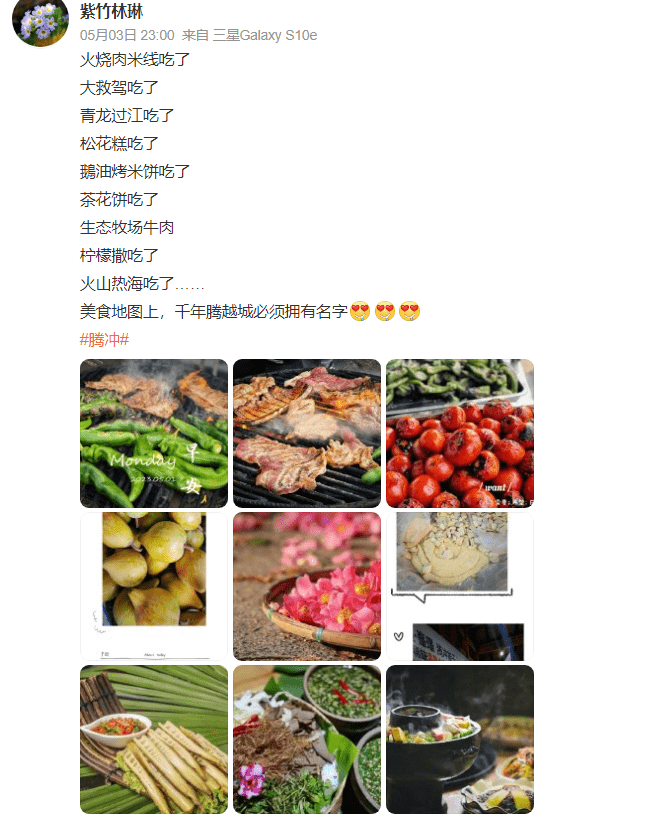645x824 pixels.
Task: Open the #腾冲# hashtag topic
Action: click(104, 339)
